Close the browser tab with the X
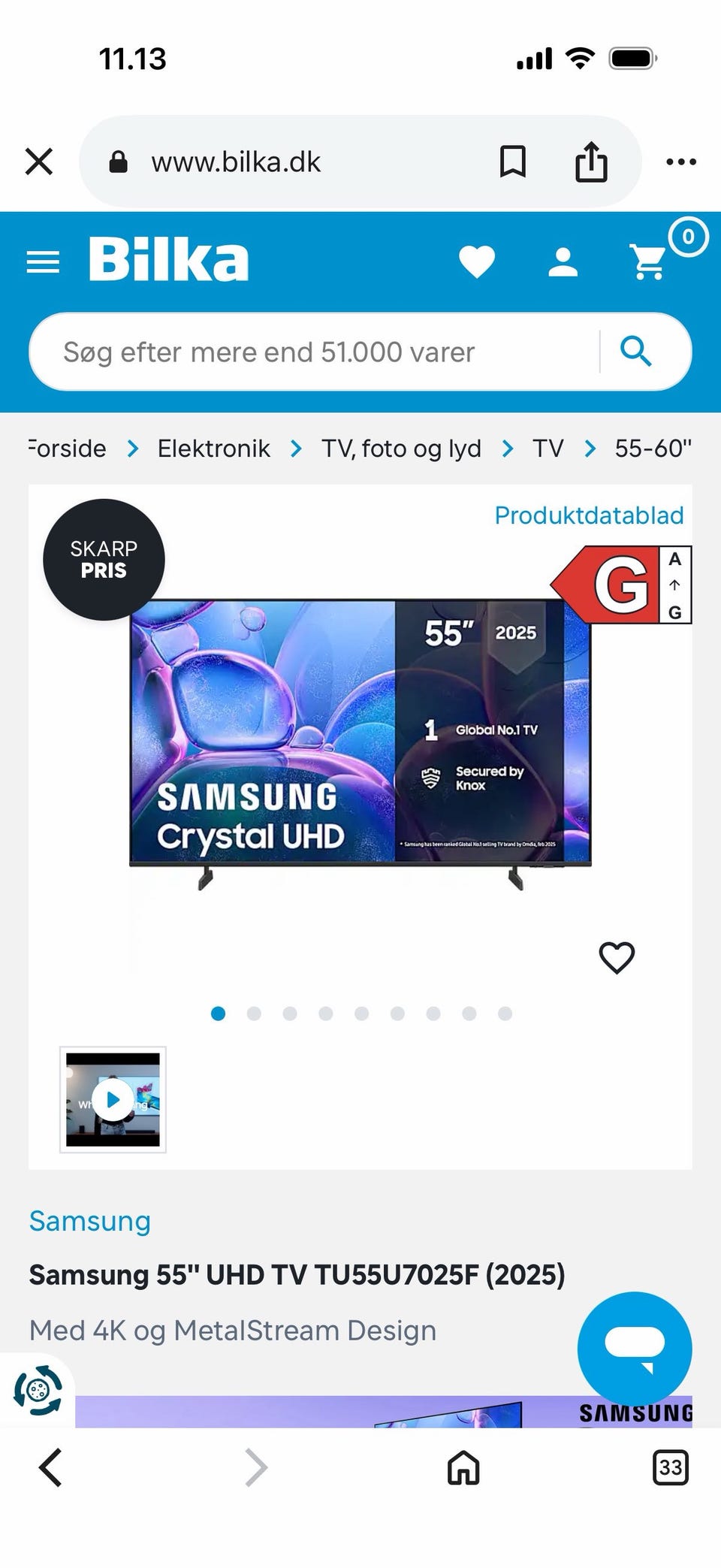The width and height of the screenshot is (721, 1568). [x=39, y=162]
